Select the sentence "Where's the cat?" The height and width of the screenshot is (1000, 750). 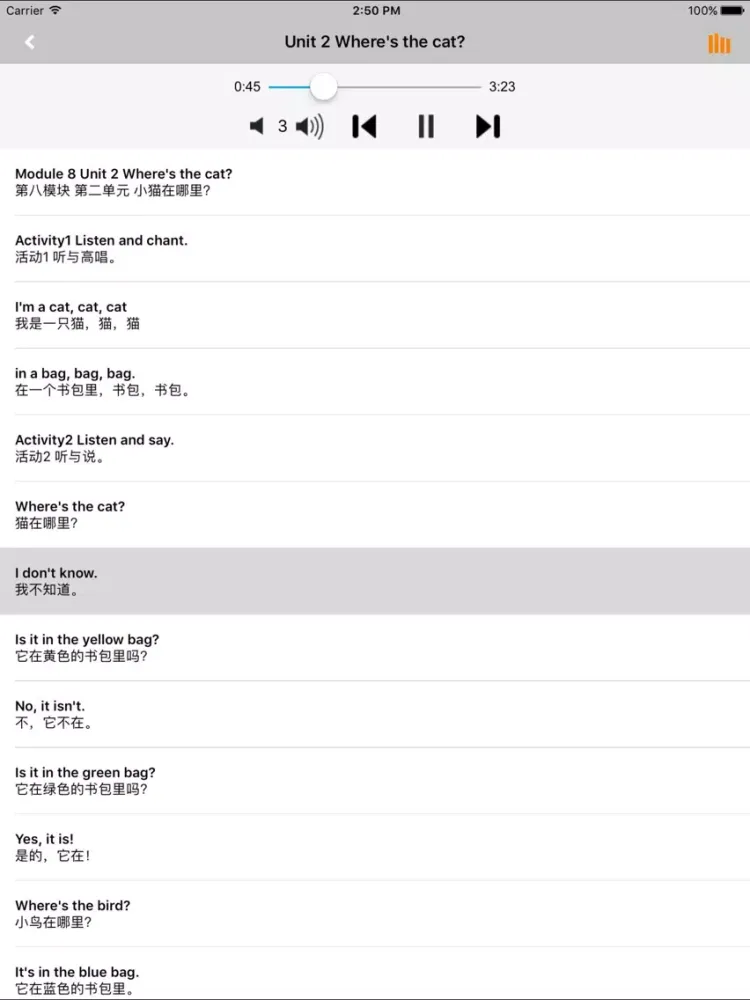375,514
